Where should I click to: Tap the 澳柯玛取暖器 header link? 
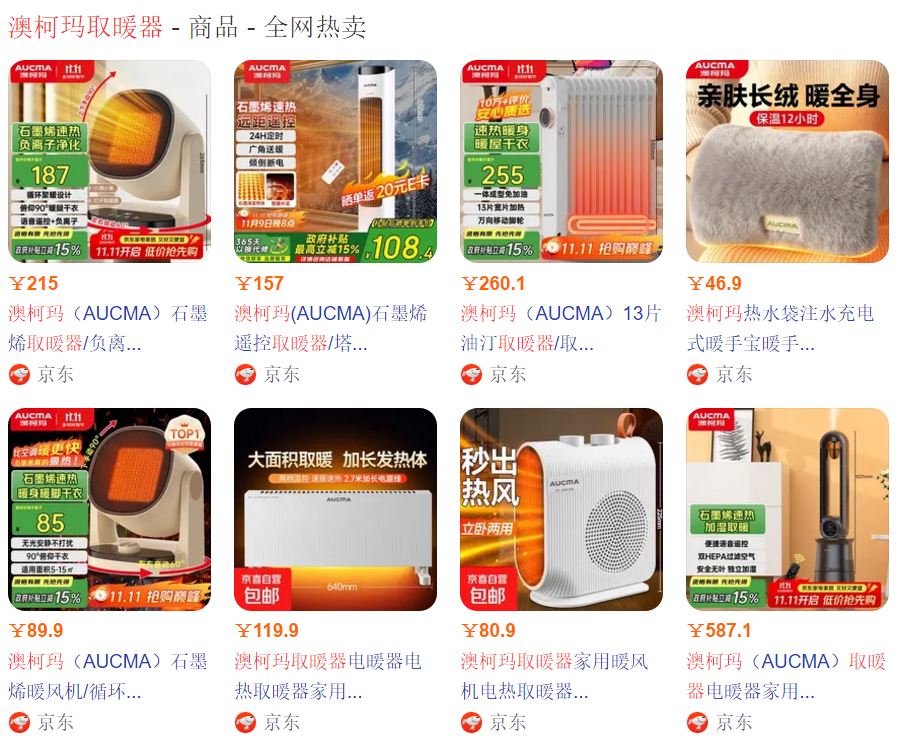click(86, 27)
